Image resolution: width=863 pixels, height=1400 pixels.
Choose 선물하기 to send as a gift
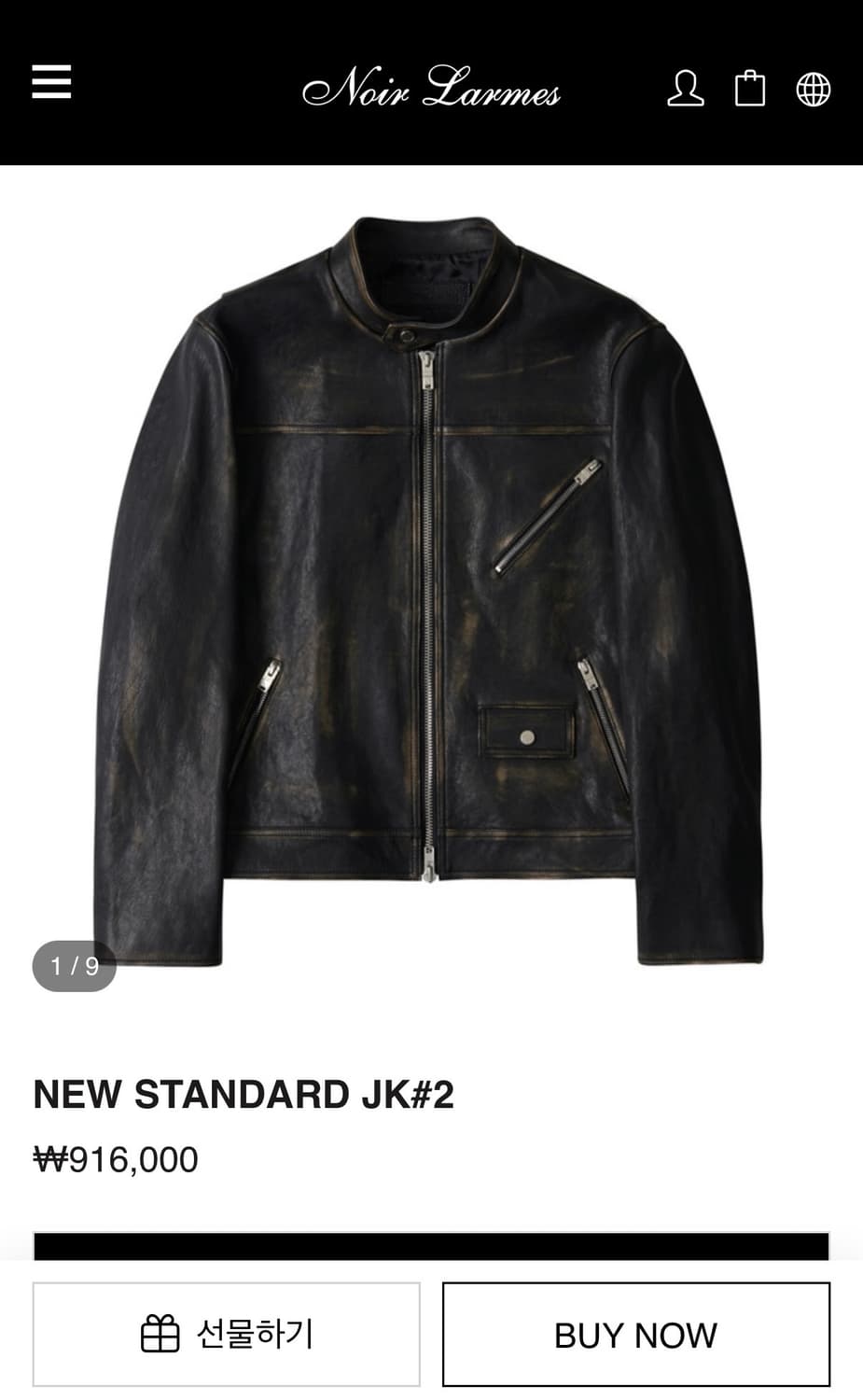click(229, 1335)
